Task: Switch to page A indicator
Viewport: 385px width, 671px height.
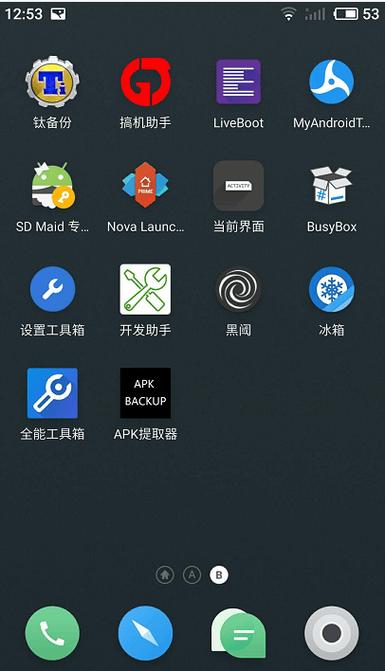Action: coord(192,575)
